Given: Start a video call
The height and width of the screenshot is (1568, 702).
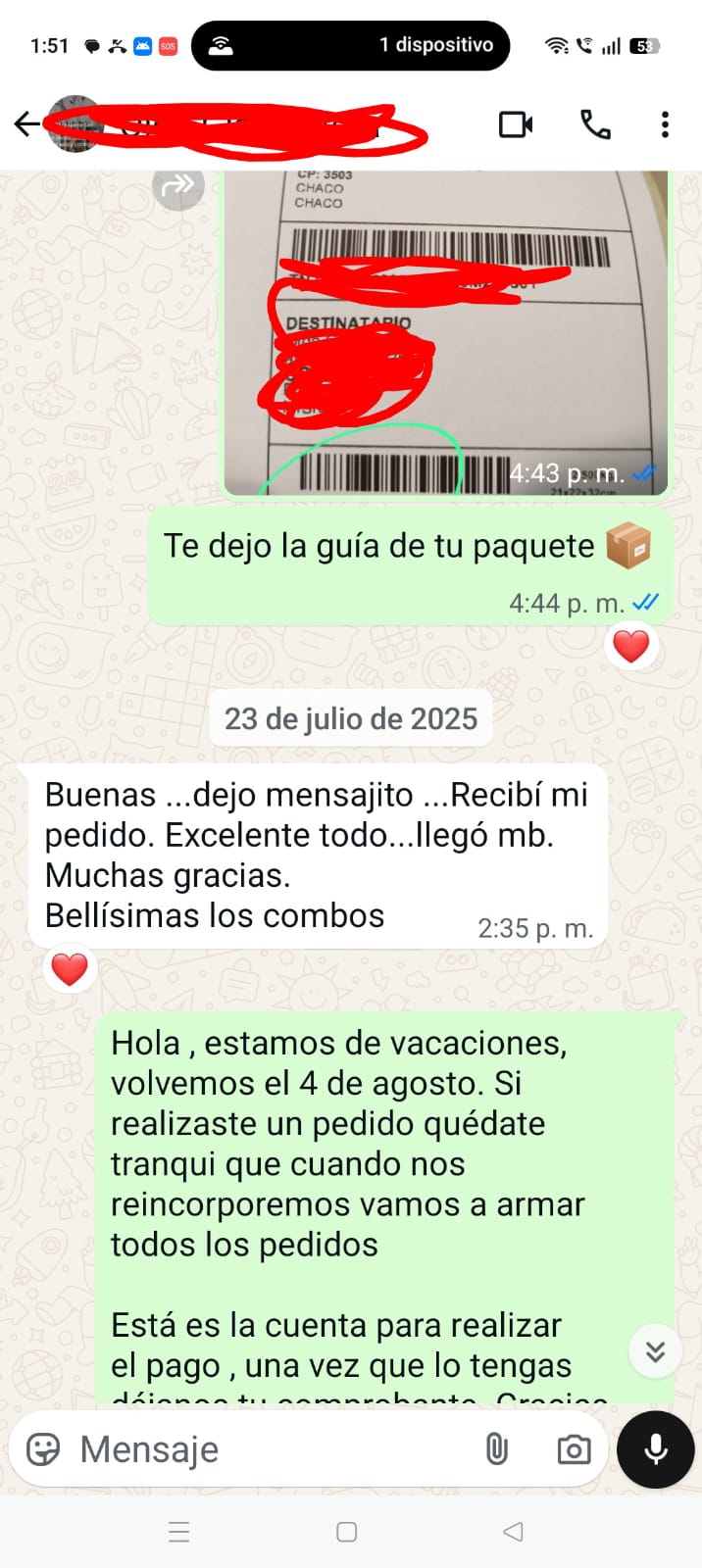Looking at the screenshot, I should 516,124.
